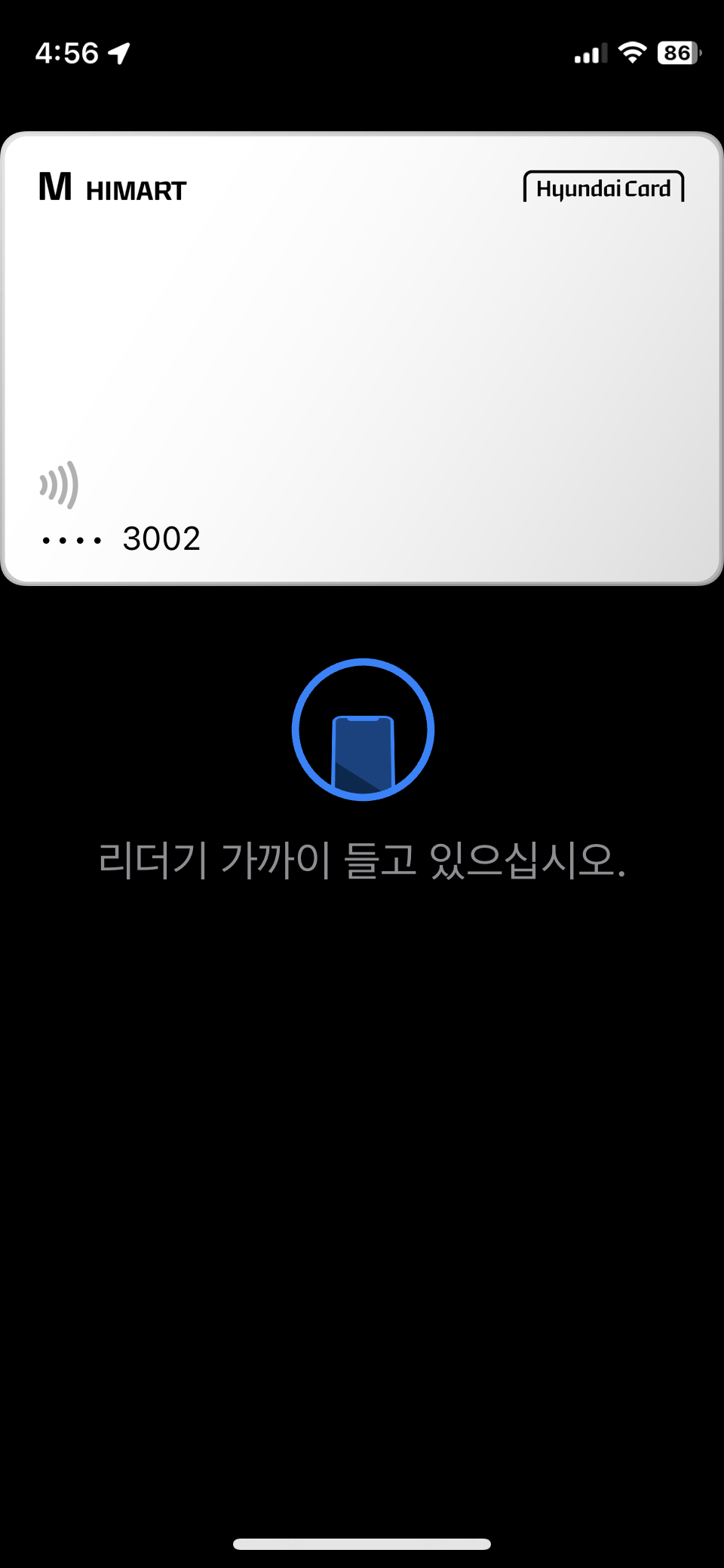The height and width of the screenshot is (1568, 724).
Task: Tap the location arrow indicator
Action: point(119,51)
